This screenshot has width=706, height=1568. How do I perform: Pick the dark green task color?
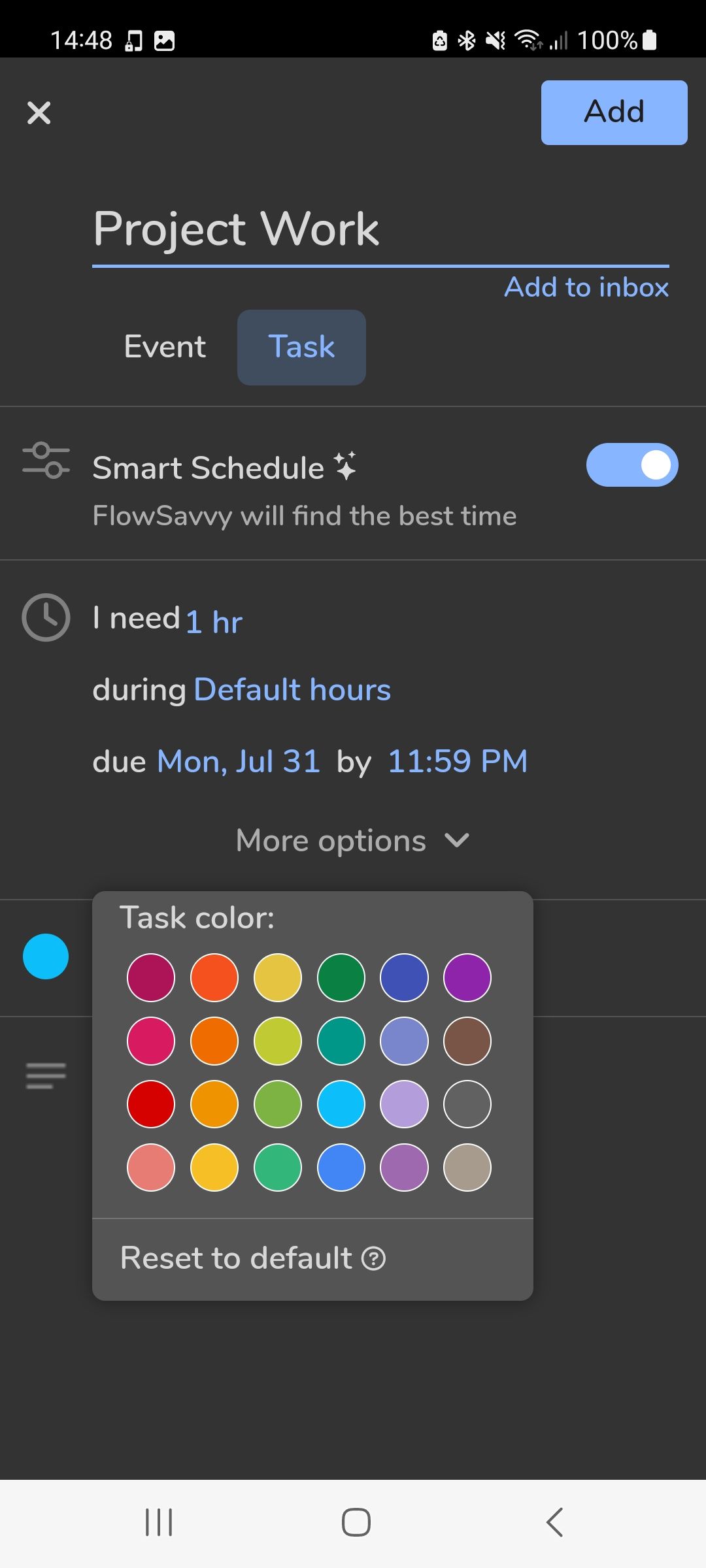341,978
